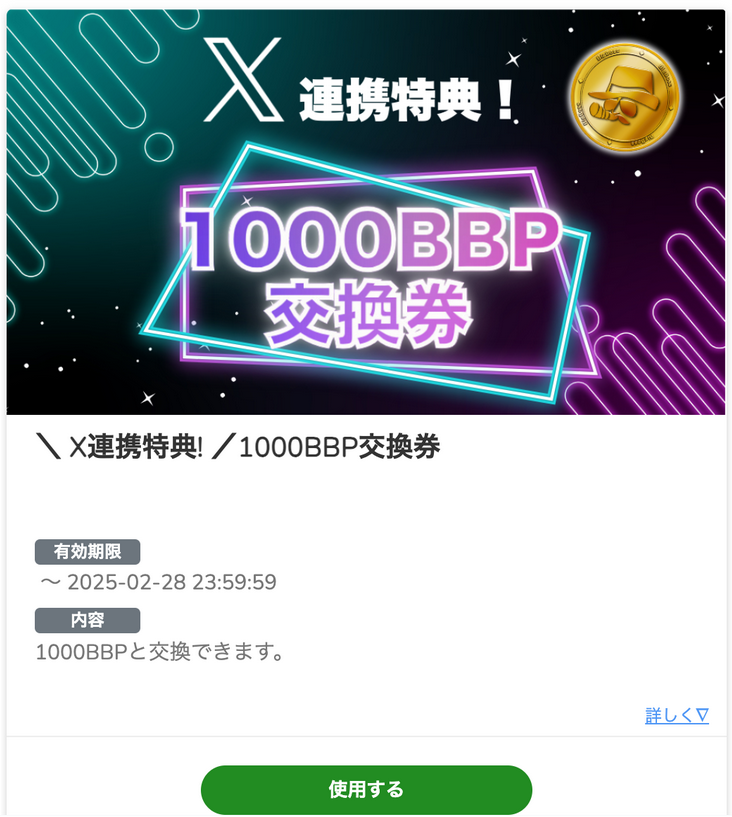732x817 pixels.
Task: Tap the green 使用する button
Action: pos(366,789)
